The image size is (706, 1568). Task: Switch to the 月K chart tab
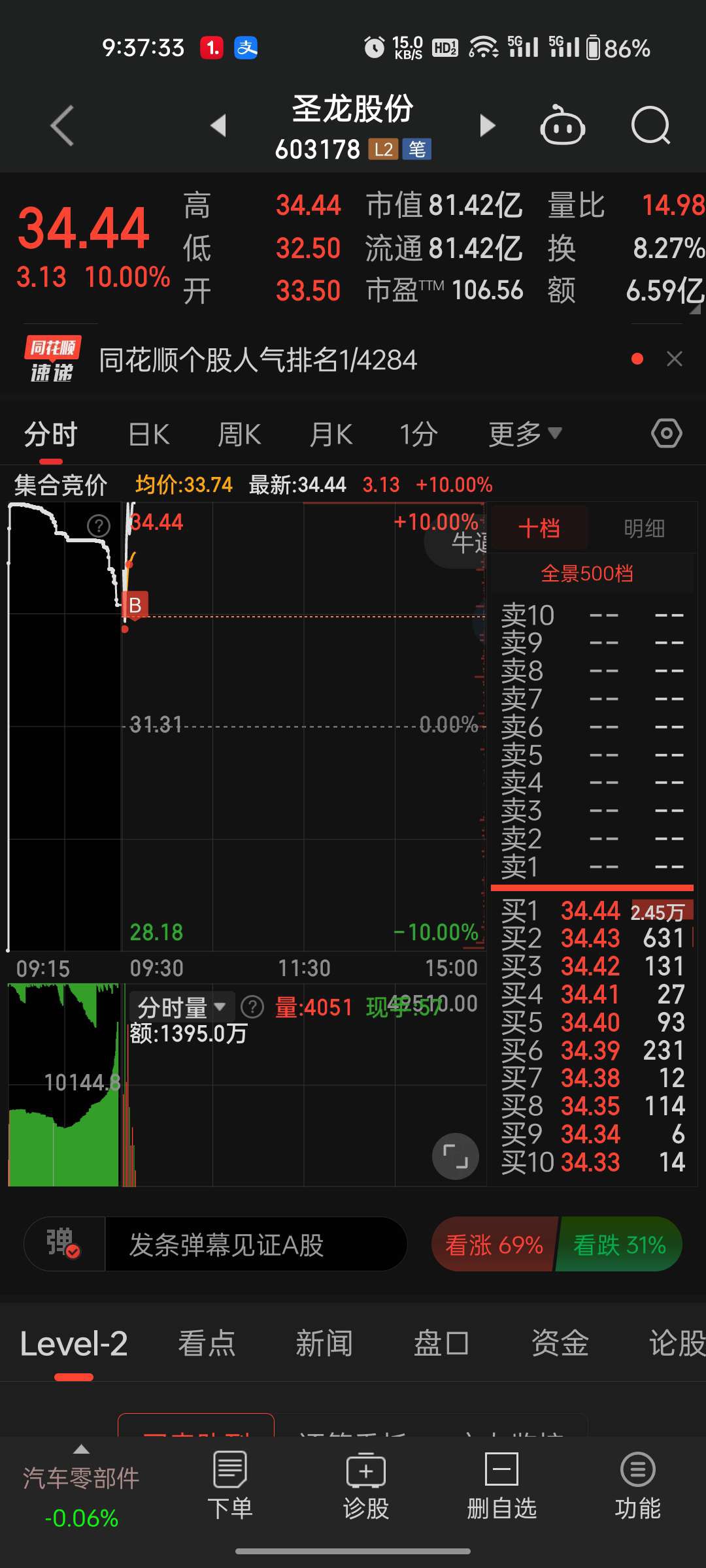coord(331,434)
